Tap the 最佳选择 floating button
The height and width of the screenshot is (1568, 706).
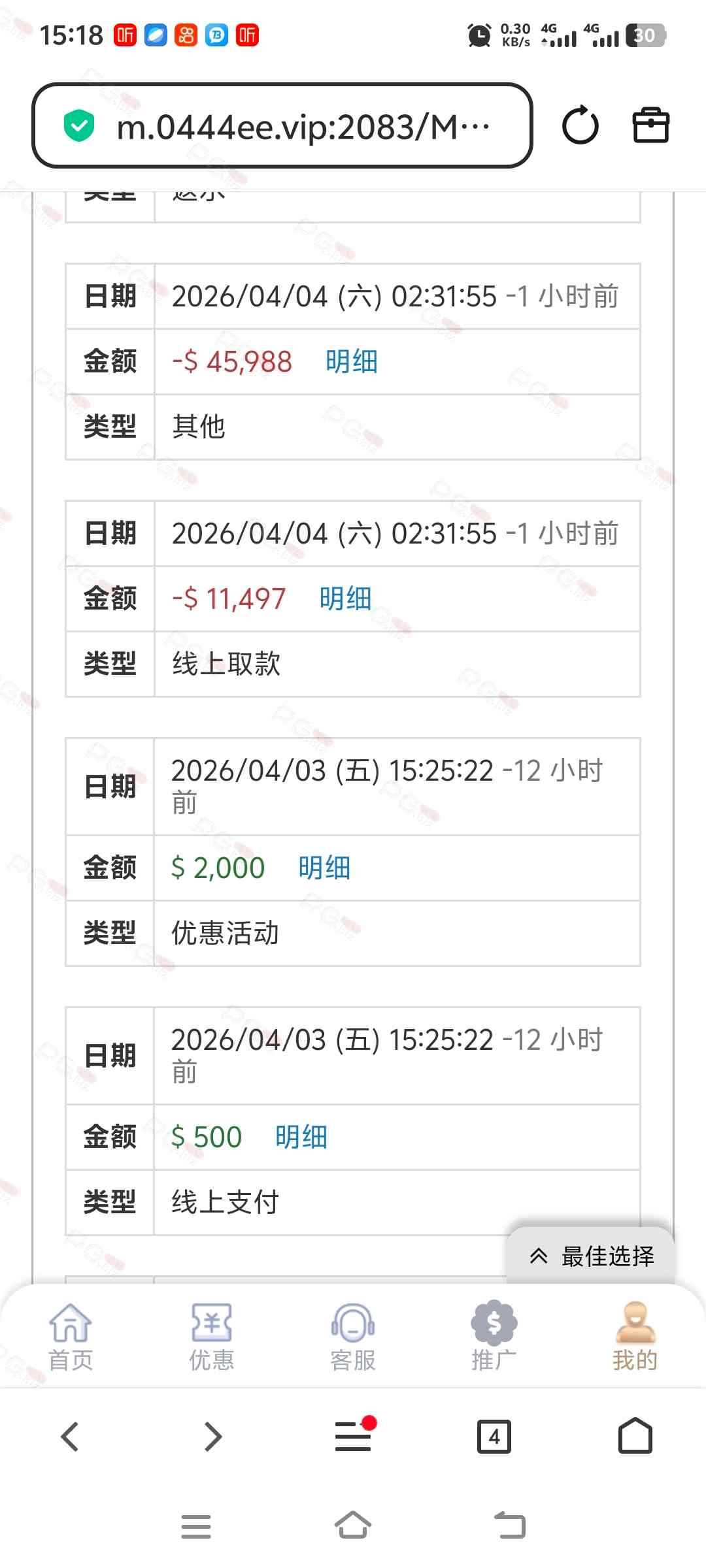coord(591,1256)
